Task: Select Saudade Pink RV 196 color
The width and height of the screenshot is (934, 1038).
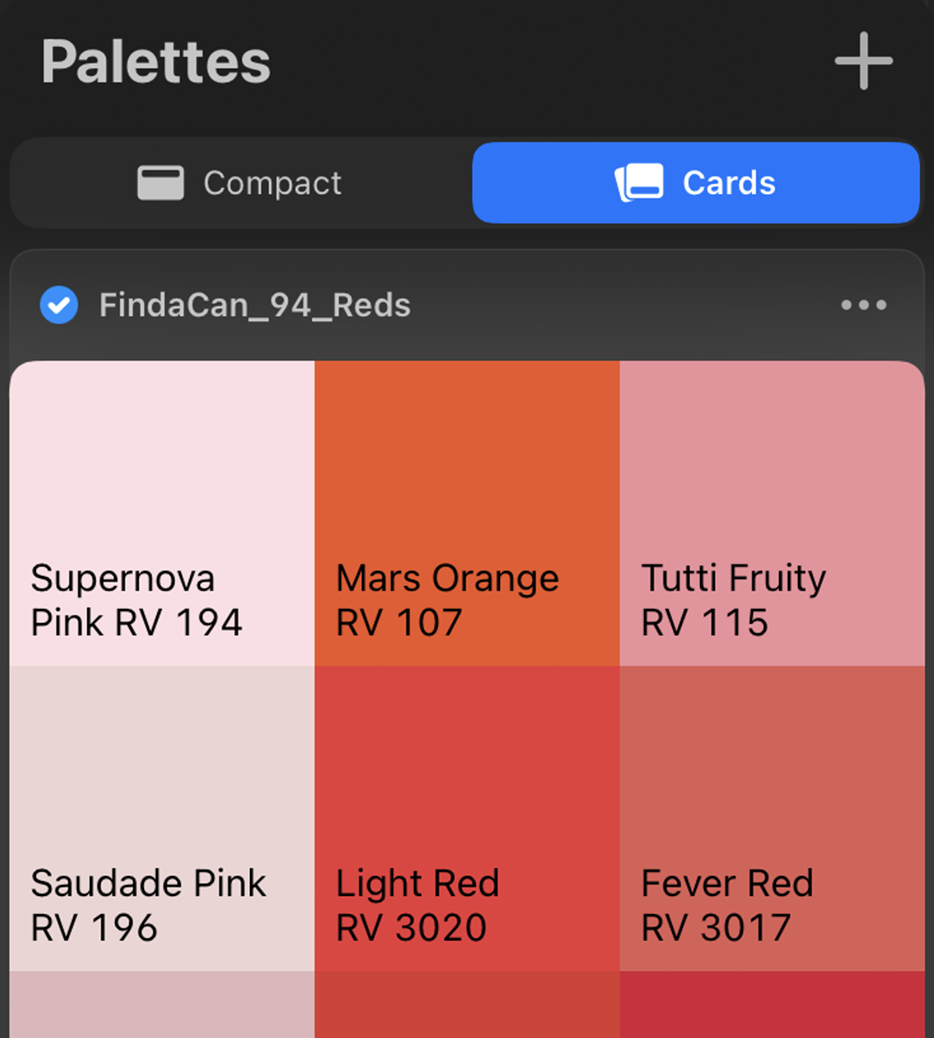Action: (162, 818)
